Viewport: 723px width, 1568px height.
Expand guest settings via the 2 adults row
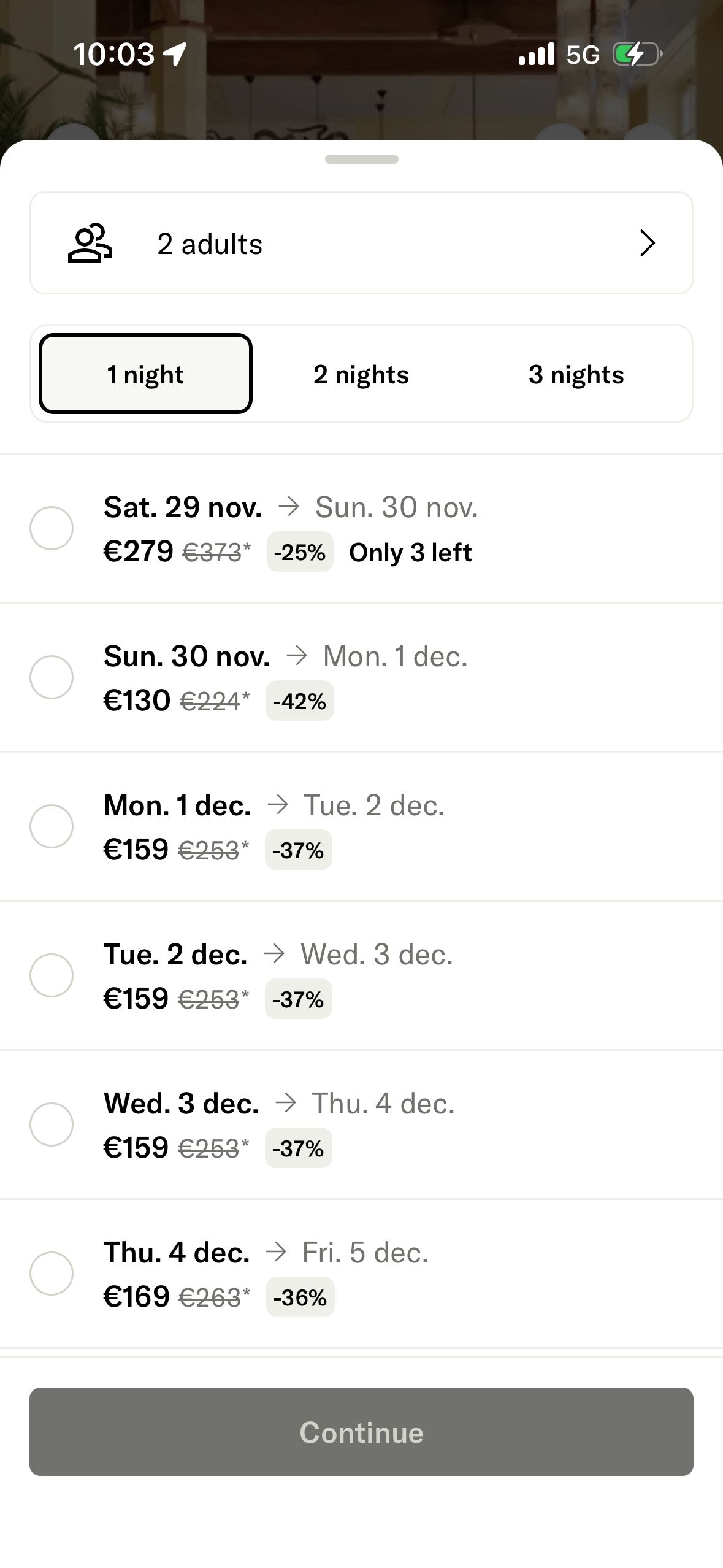coord(362,243)
